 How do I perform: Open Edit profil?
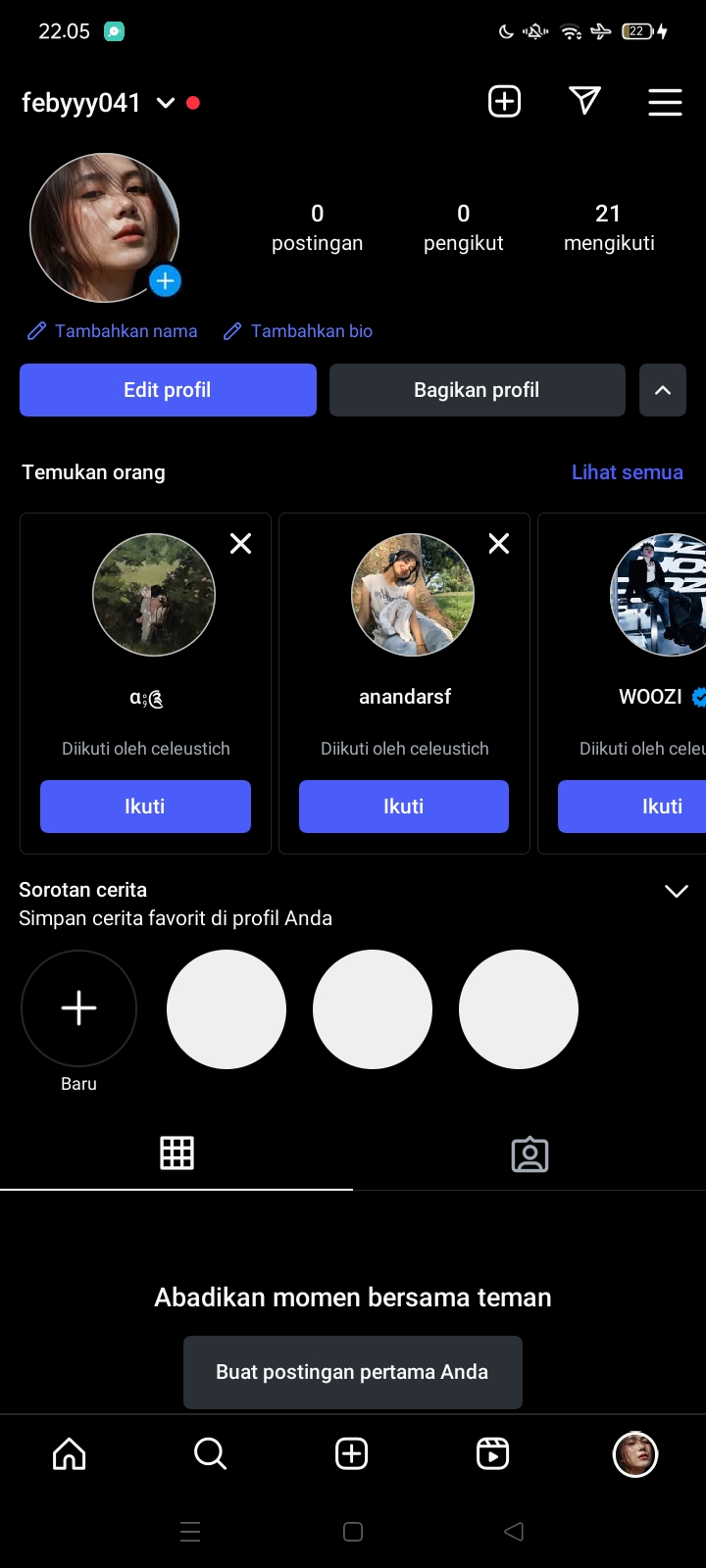tap(168, 390)
